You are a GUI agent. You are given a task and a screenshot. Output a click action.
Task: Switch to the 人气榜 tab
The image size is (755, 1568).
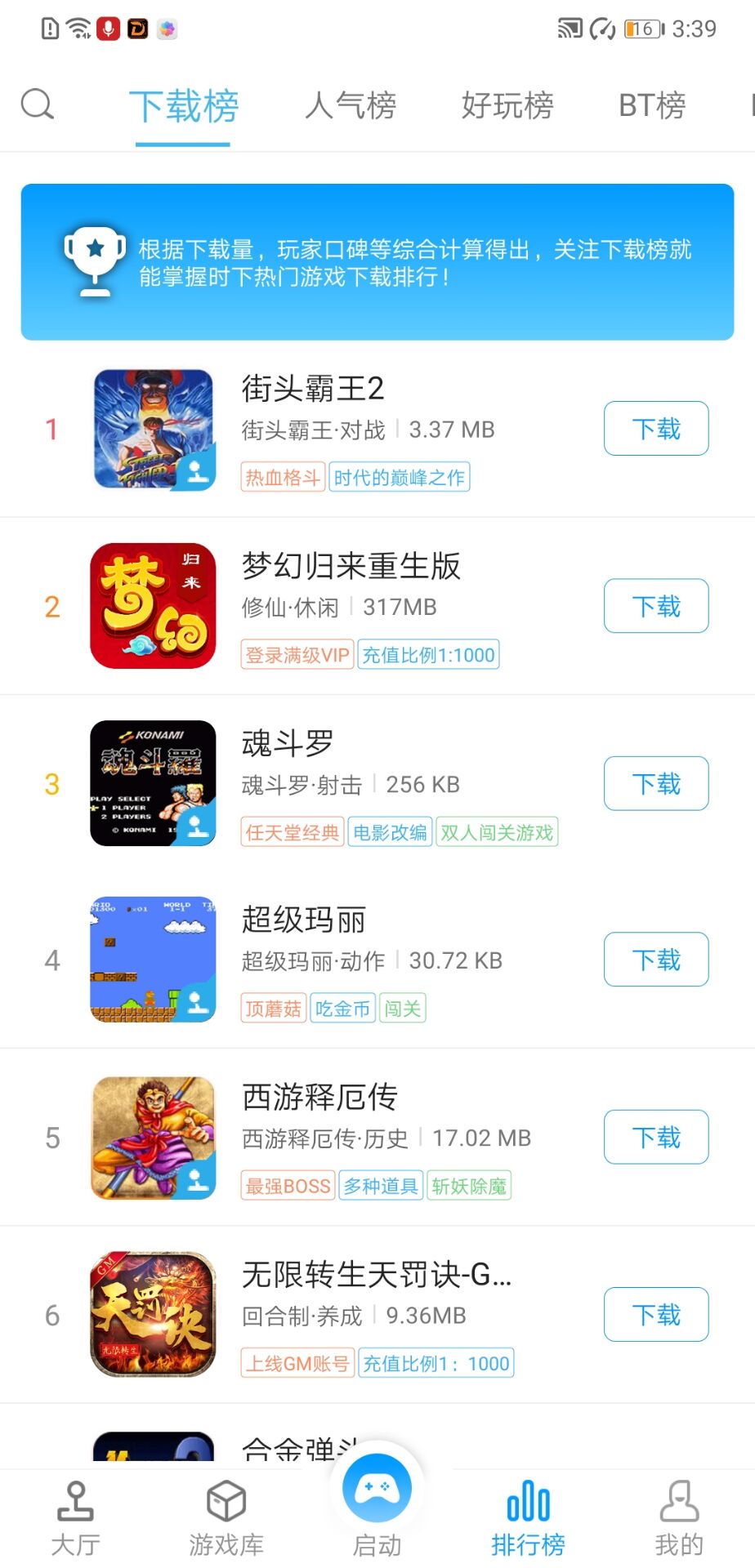(351, 105)
